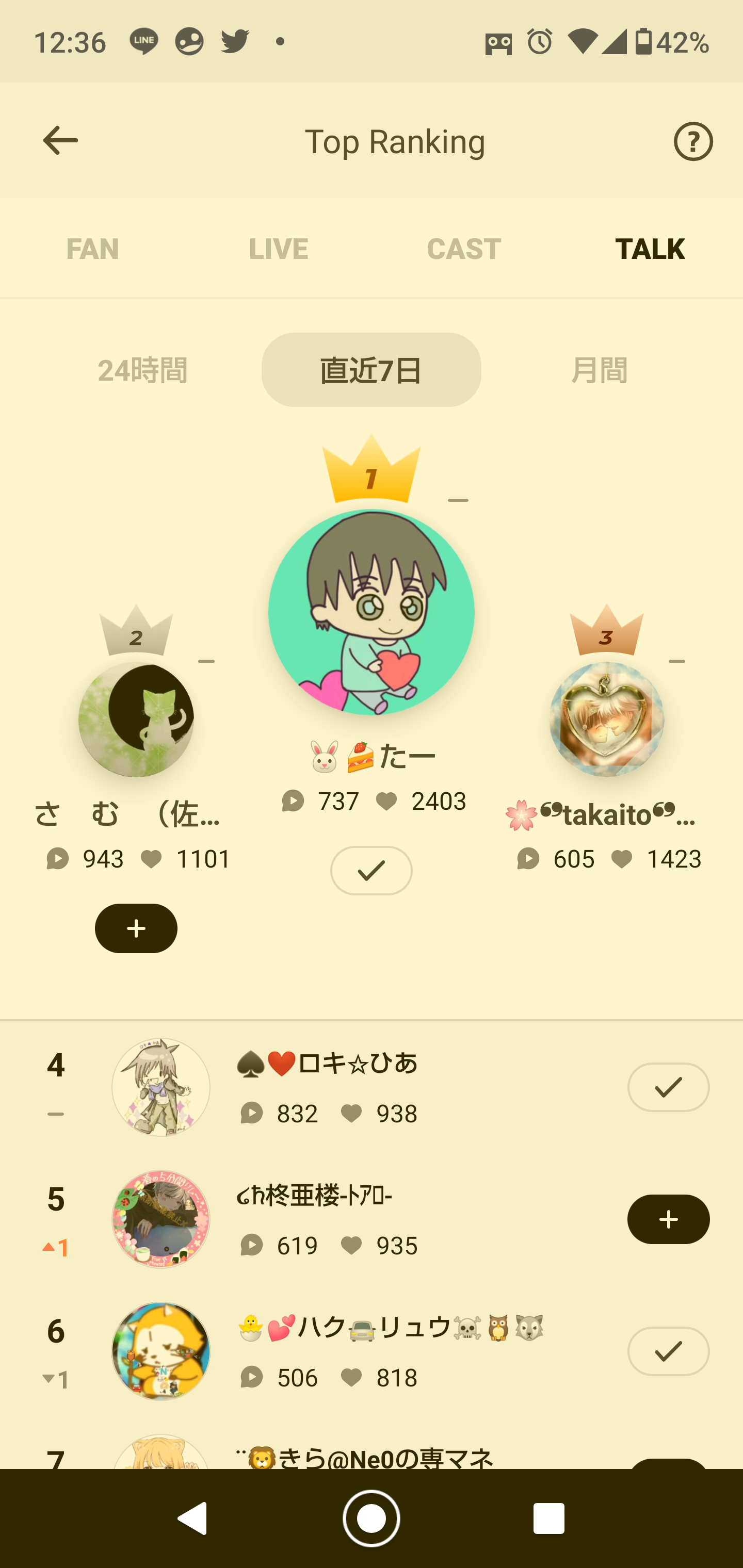
Task: Open second-place さむ's profile picture
Action: coord(136,720)
